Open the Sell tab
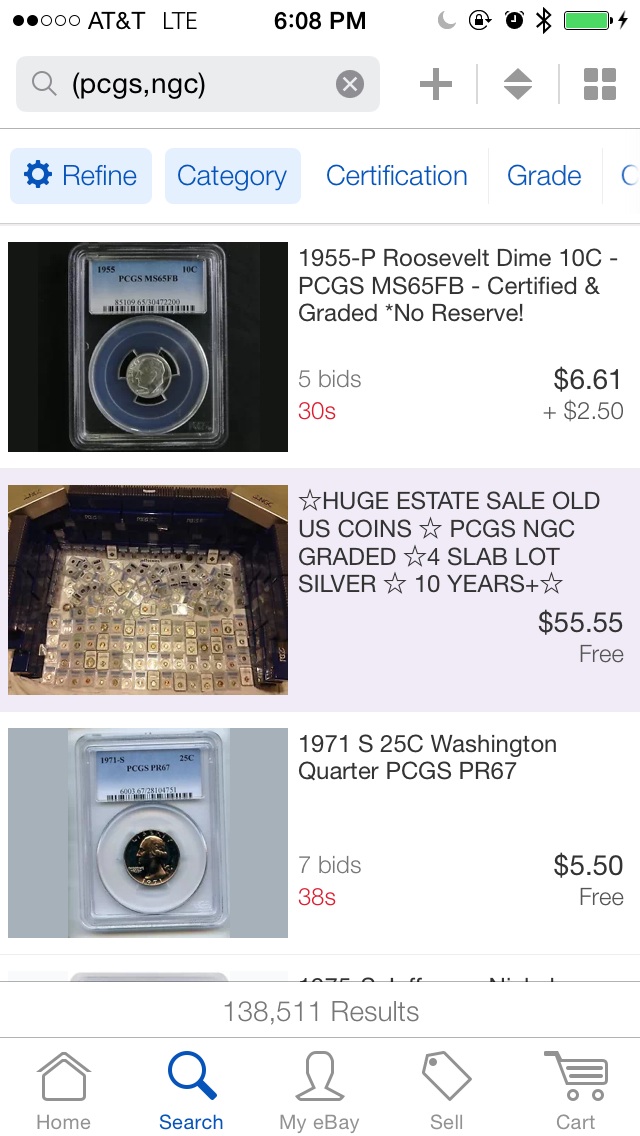The height and width of the screenshot is (1136, 640). [x=446, y=1090]
